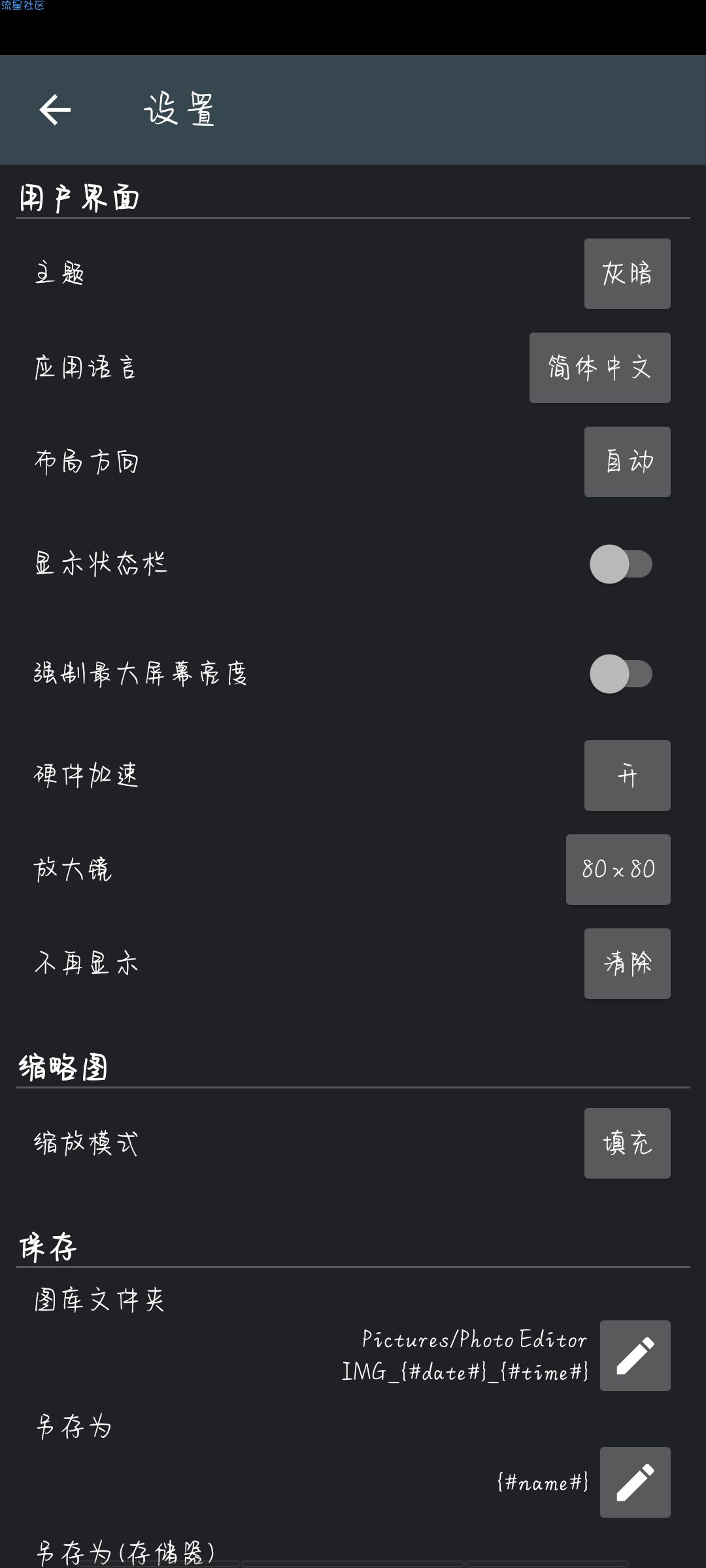Enable 强制最大屏幕亮度 switch
Viewport: 706px width, 1568px height.
(621, 674)
